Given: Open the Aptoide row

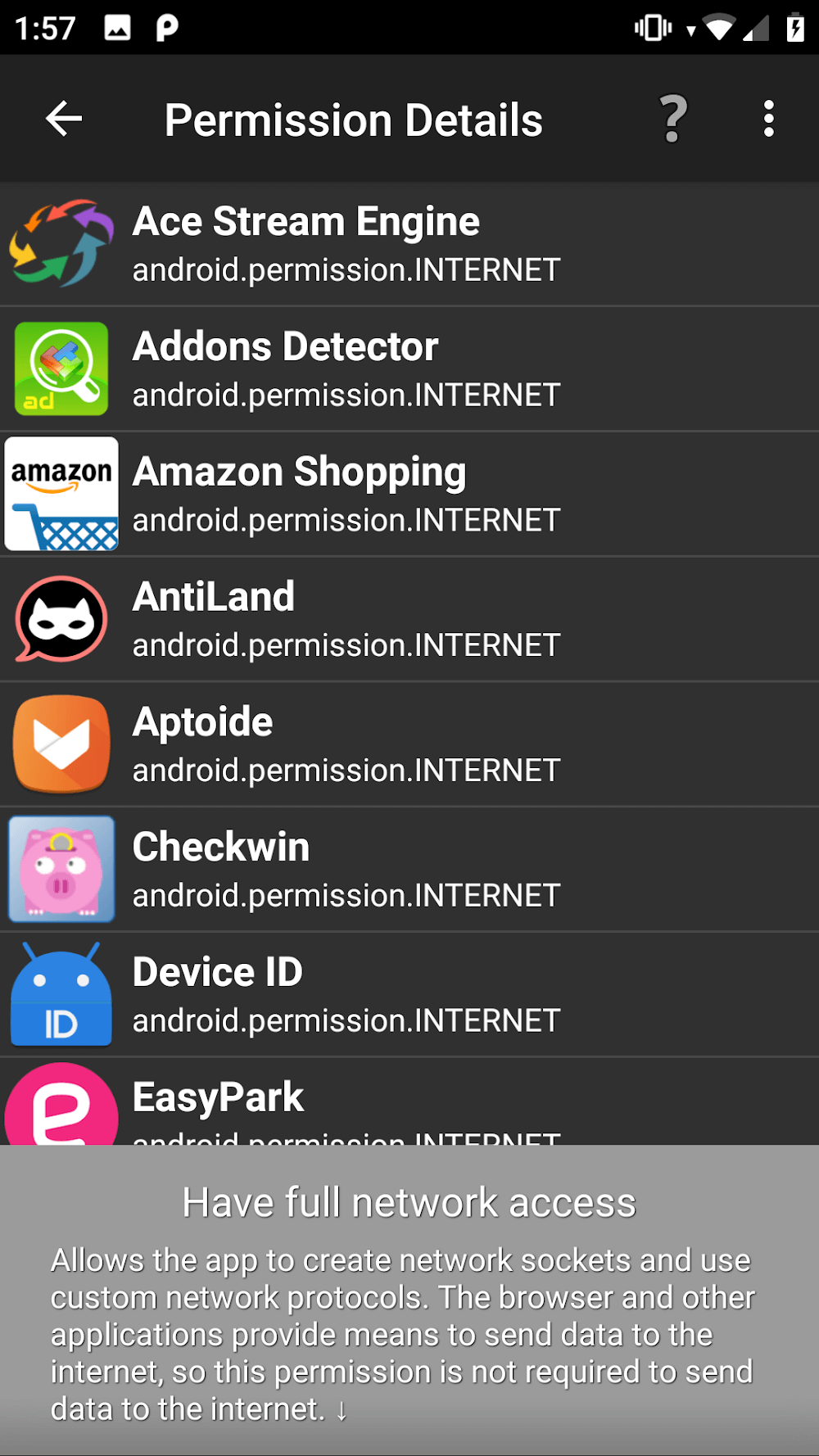Looking at the screenshot, I should (409, 745).
